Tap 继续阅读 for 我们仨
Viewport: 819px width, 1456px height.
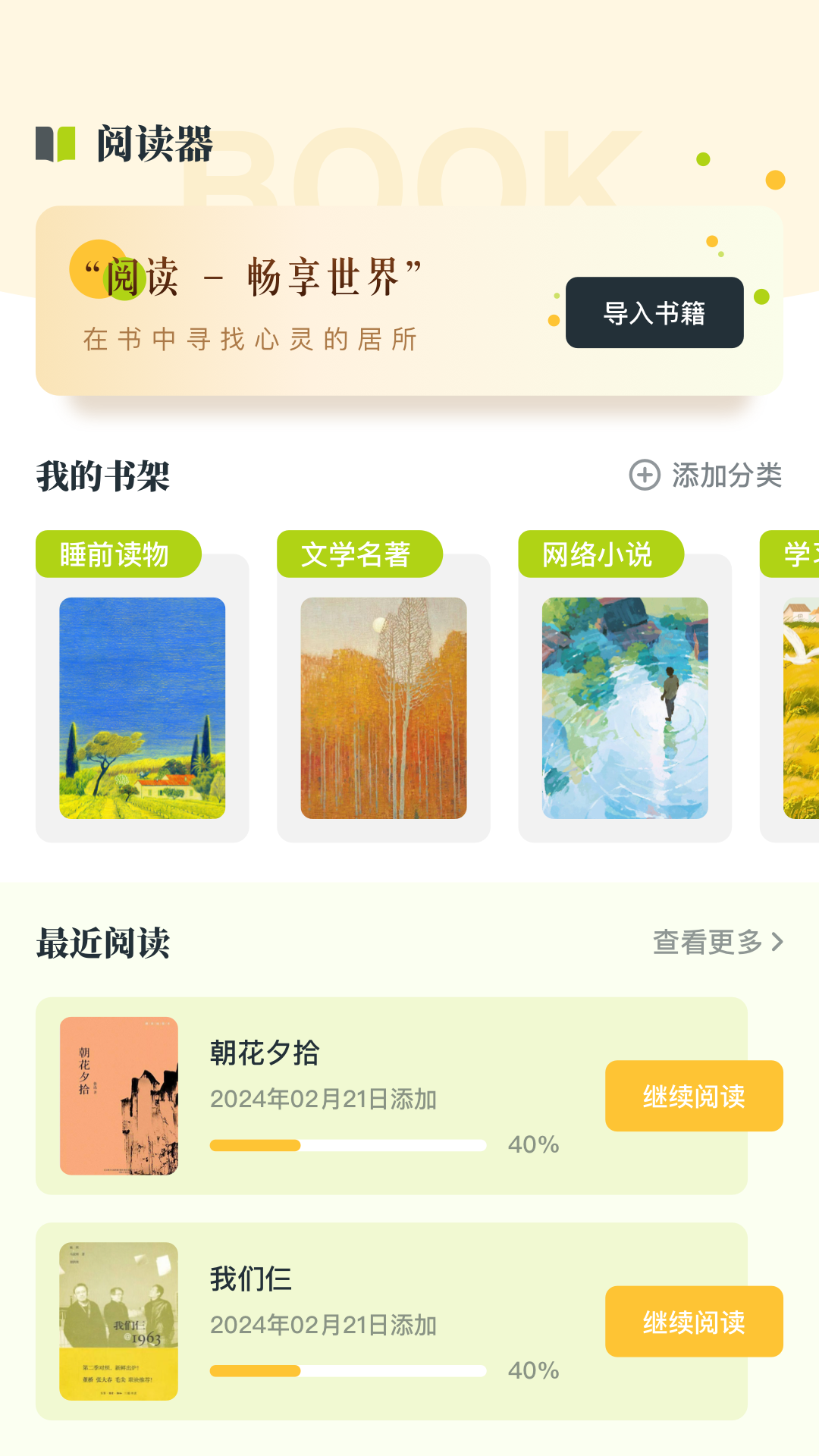tap(692, 1322)
